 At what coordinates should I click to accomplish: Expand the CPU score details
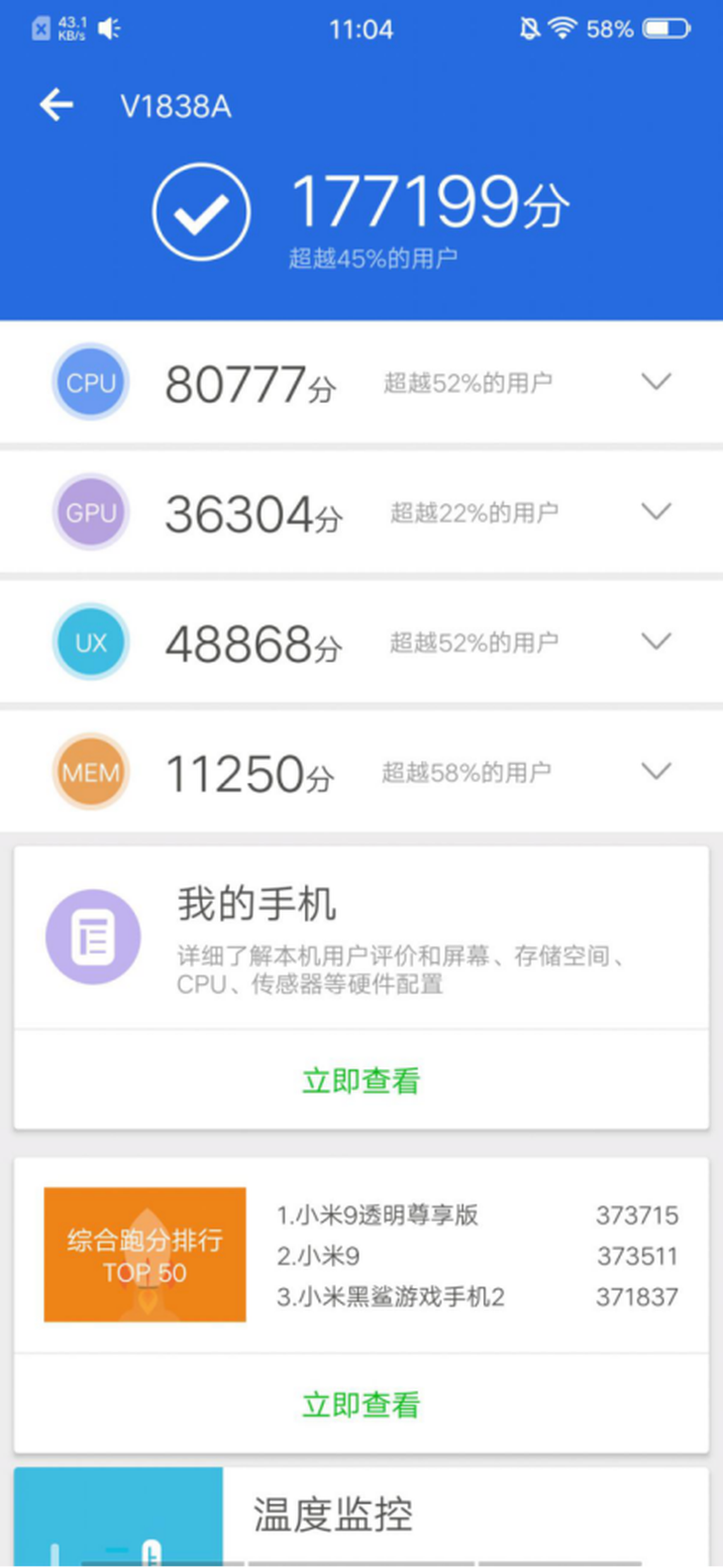(657, 382)
